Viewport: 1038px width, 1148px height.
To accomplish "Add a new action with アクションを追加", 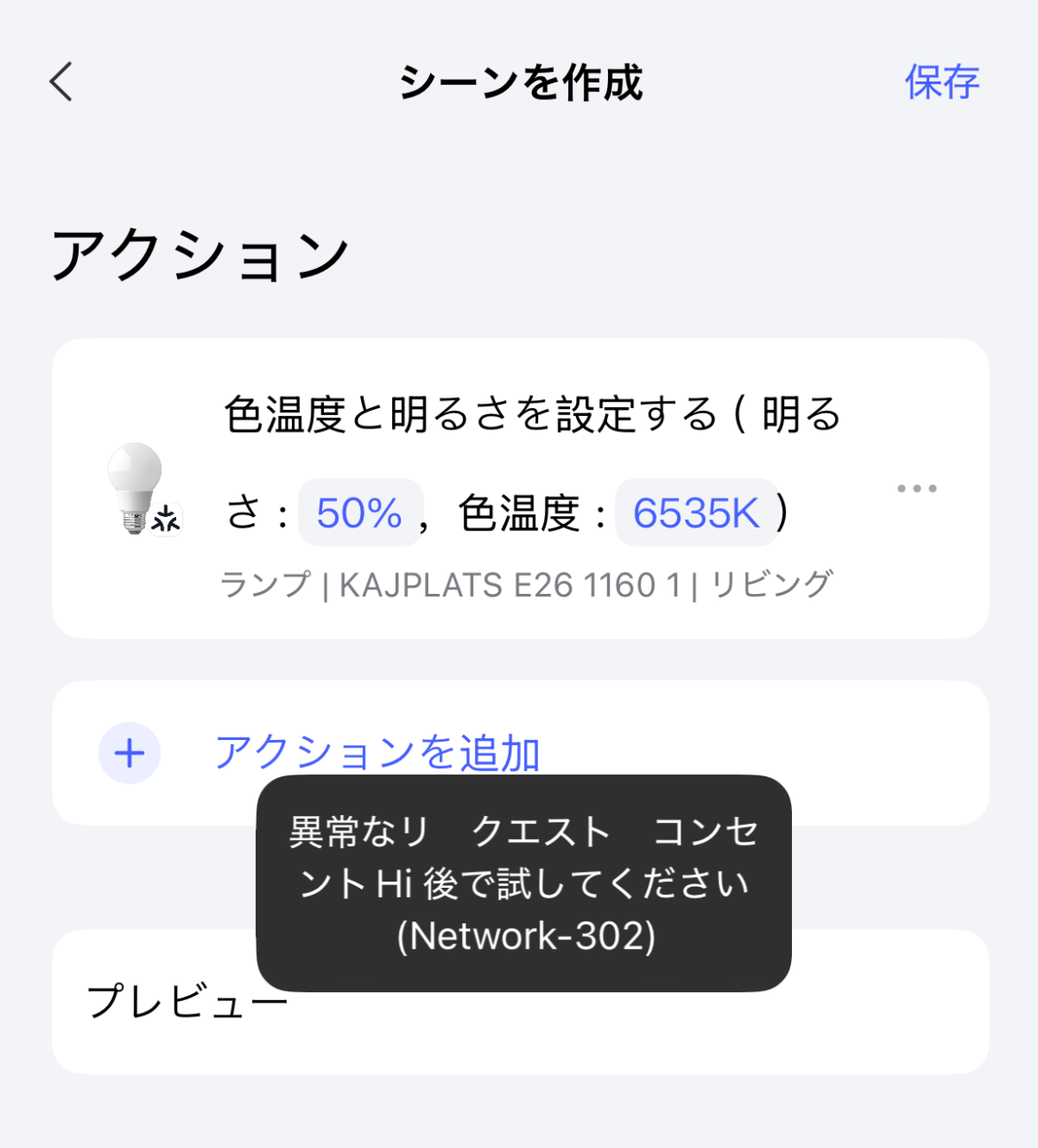I will 376,751.
